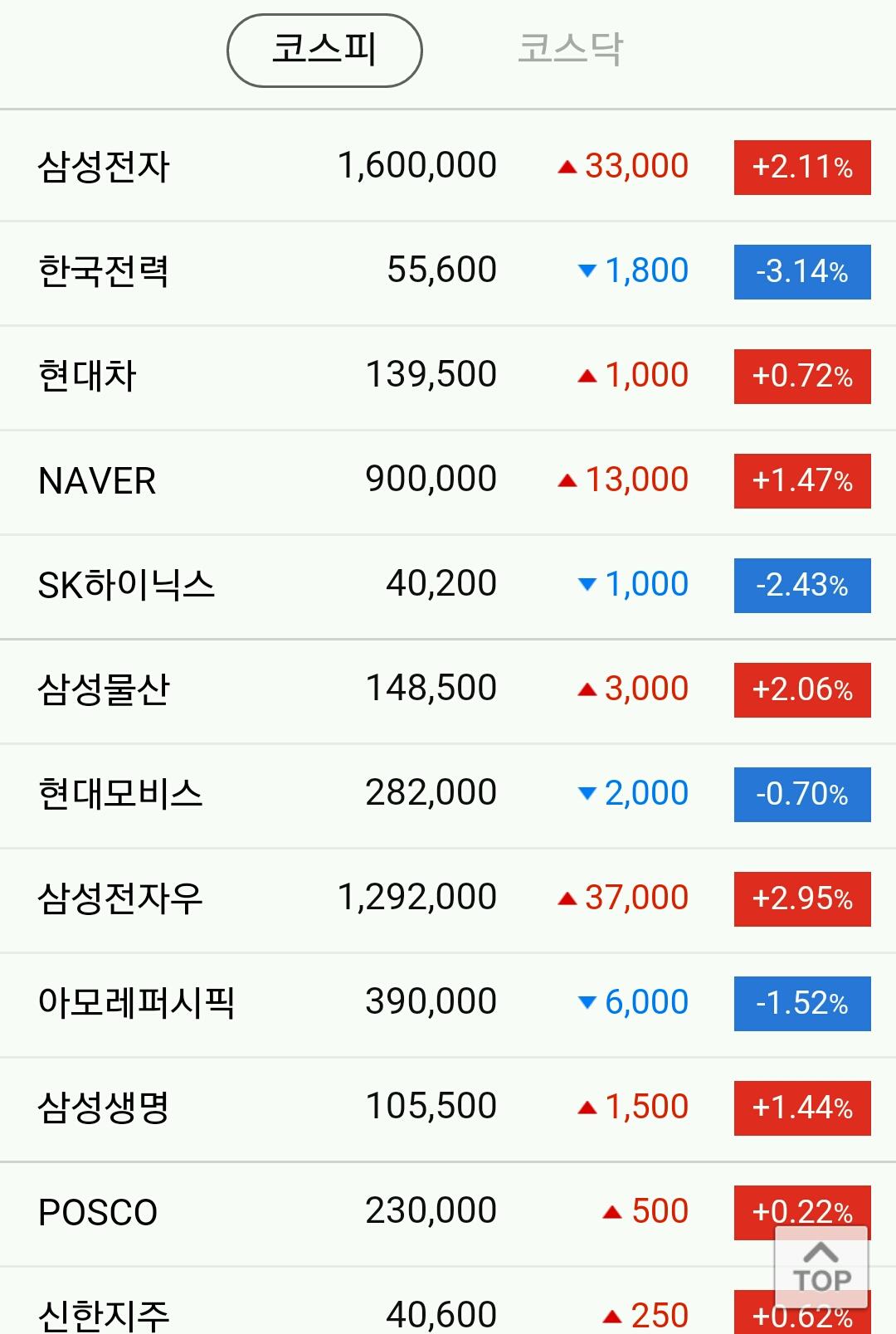Select the 코스피 tab
This screenshot has width=896, height=1334.
coord(324,50)
